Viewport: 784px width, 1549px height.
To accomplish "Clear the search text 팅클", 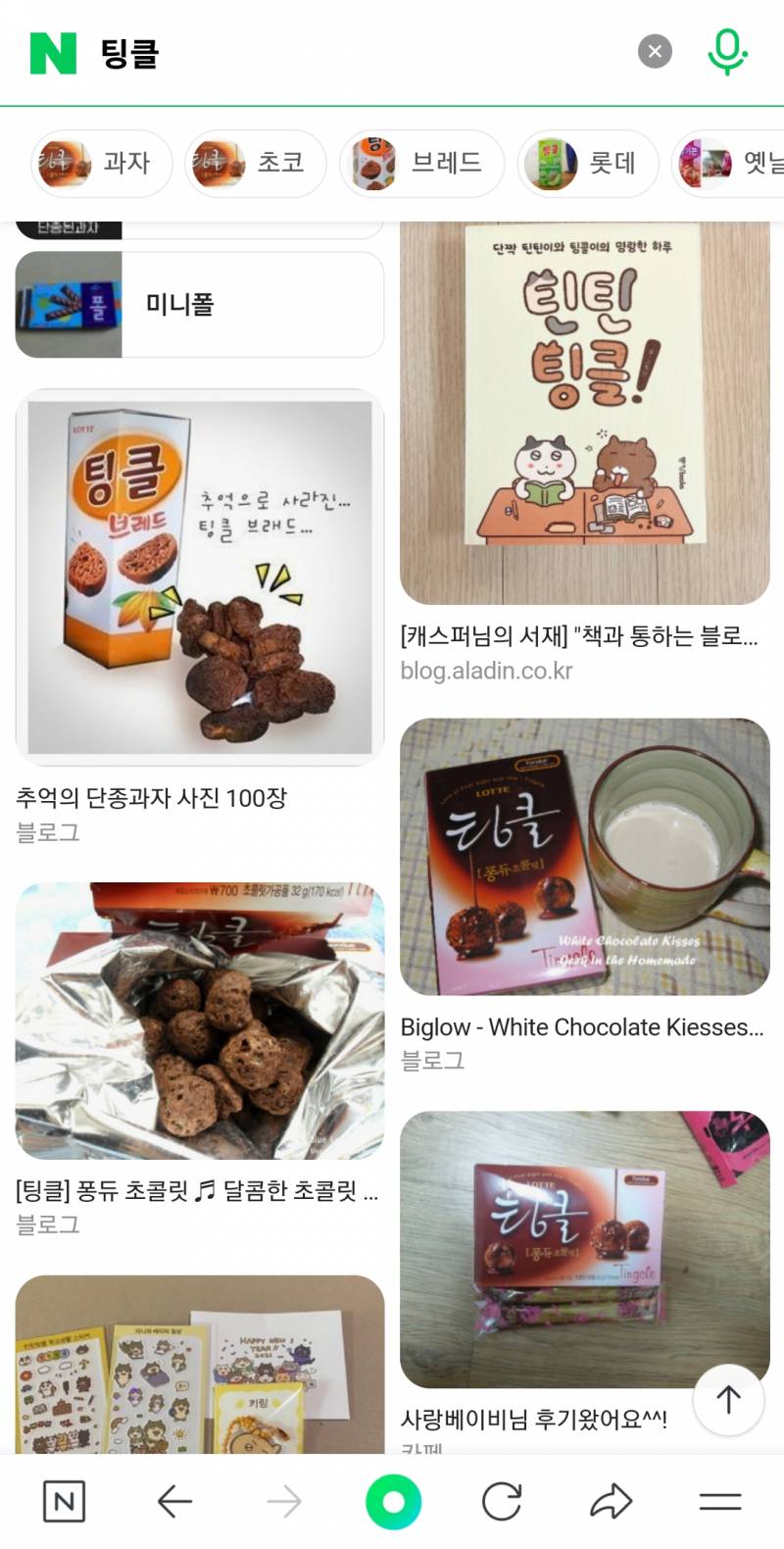I will pyautogui.click(x=655, y=51).
